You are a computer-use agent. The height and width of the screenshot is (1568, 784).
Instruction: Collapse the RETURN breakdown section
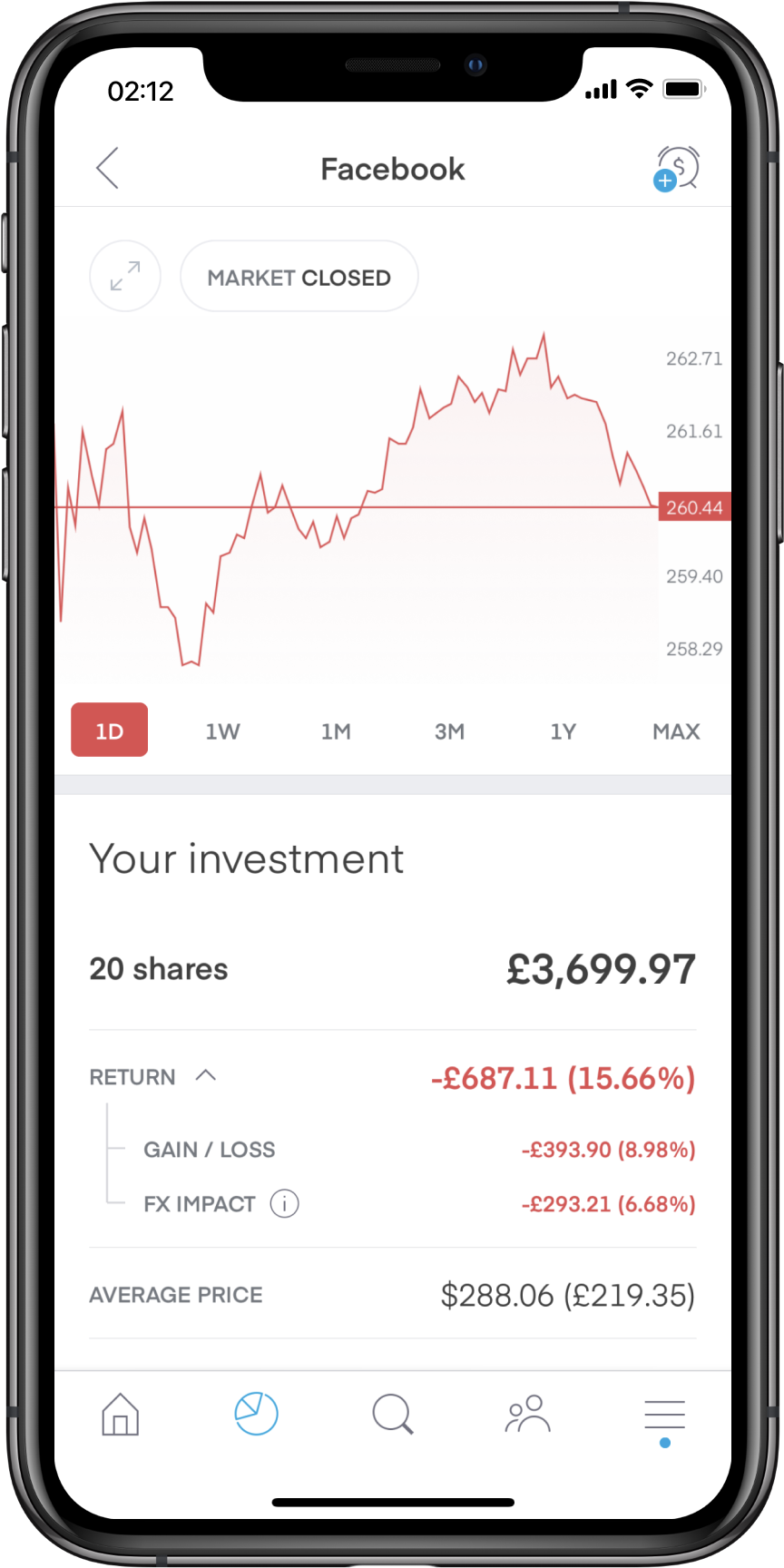[x=207, y=1076]
